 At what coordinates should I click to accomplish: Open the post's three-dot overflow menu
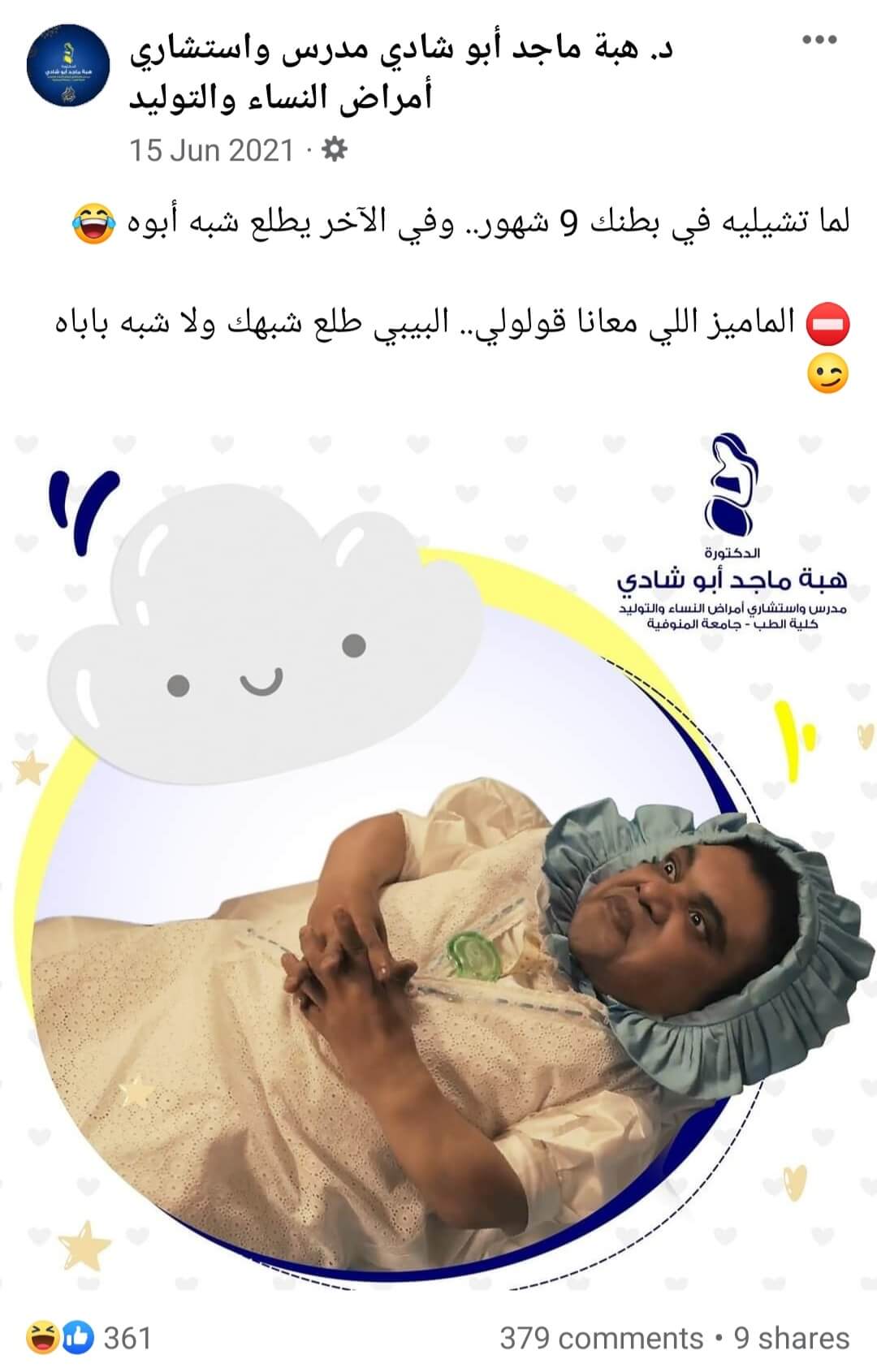819,40
